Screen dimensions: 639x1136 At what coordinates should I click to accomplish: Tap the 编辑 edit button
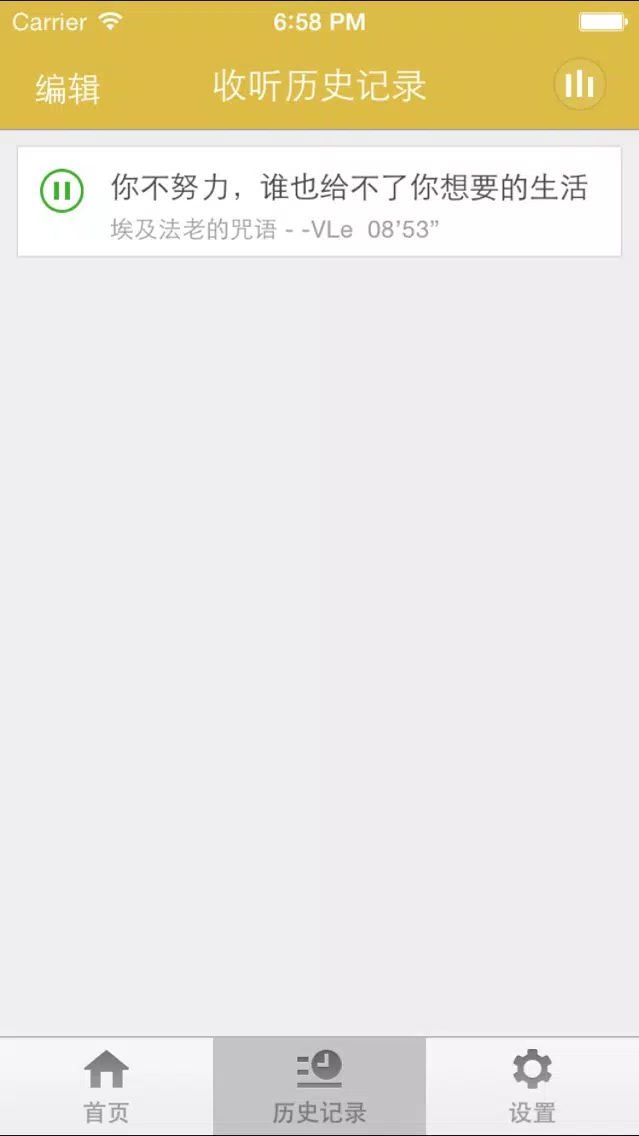[68, 88]
